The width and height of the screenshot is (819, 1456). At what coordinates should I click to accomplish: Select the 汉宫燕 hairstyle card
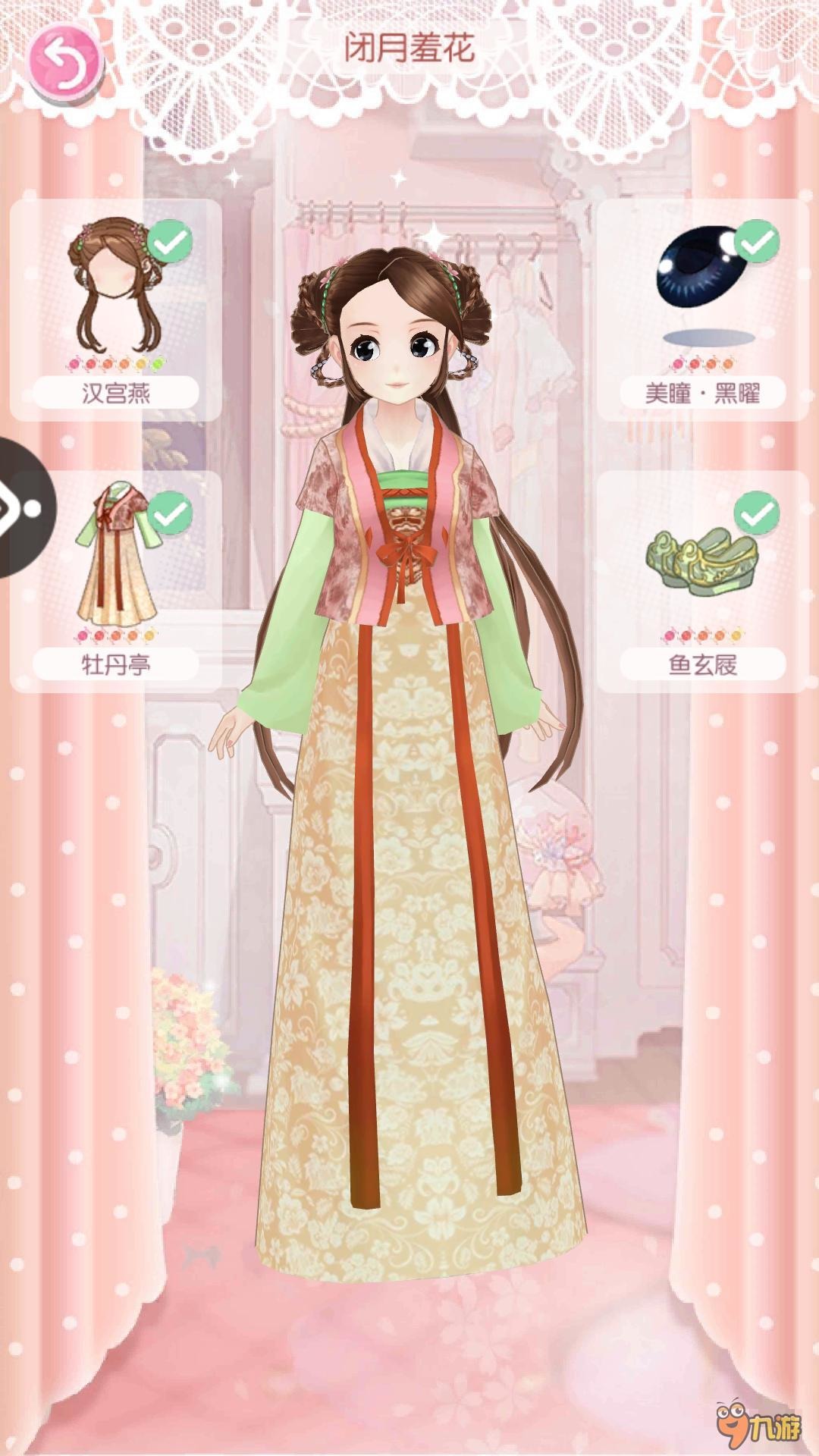point(116,310)
